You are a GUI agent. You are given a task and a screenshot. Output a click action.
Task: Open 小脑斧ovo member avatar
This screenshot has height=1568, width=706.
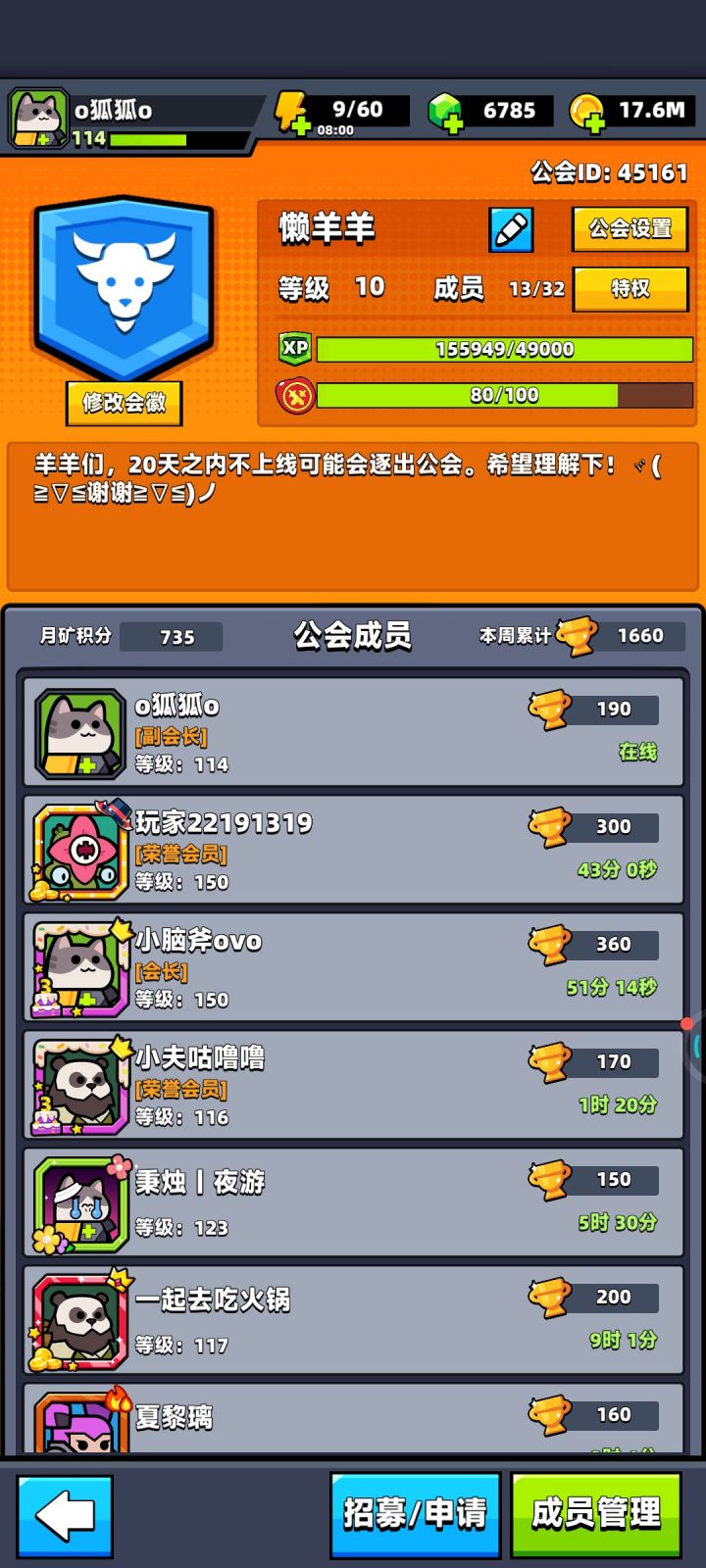coord(79,967)
